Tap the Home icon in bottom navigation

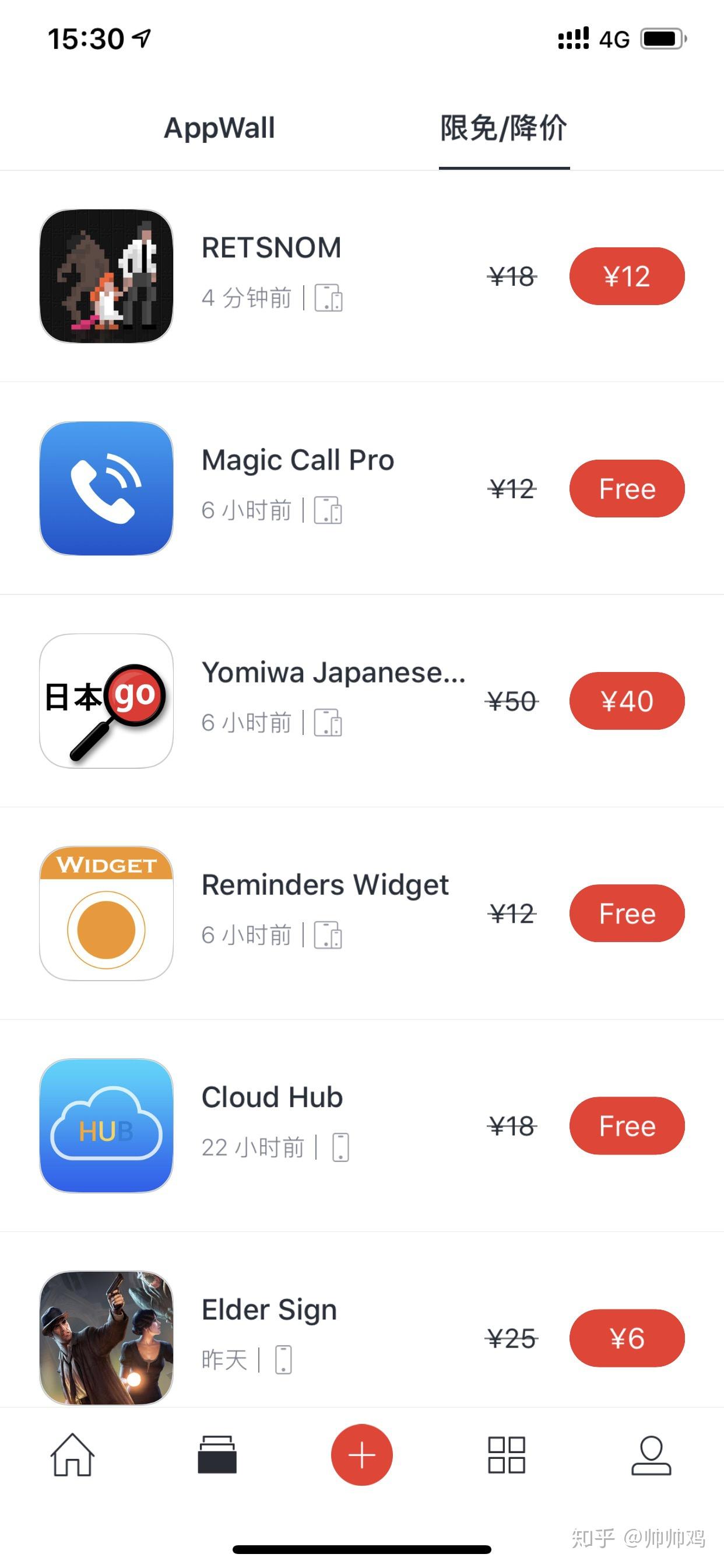click(72, 1456)
